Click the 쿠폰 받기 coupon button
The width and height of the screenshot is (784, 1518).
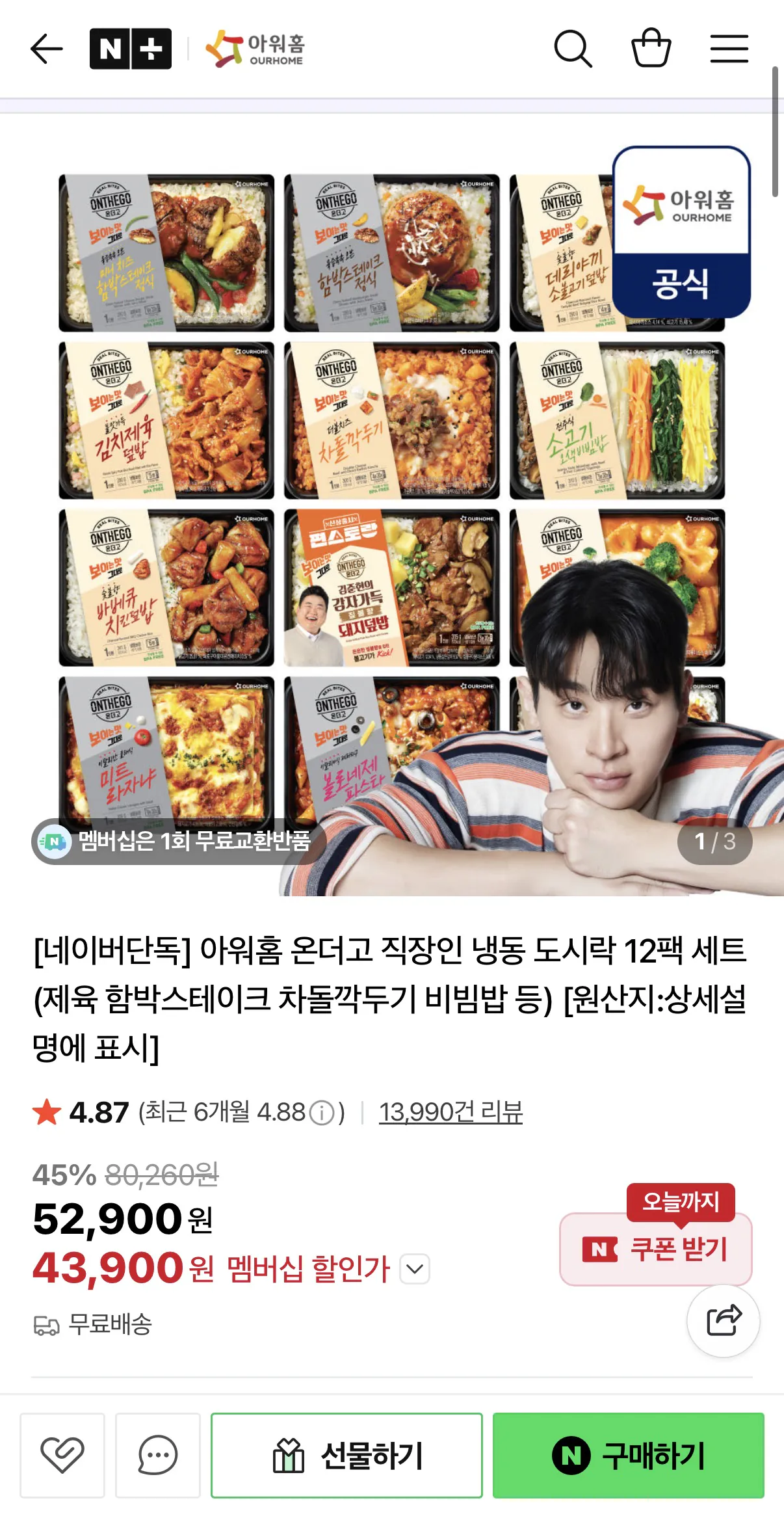[653, 1248]
